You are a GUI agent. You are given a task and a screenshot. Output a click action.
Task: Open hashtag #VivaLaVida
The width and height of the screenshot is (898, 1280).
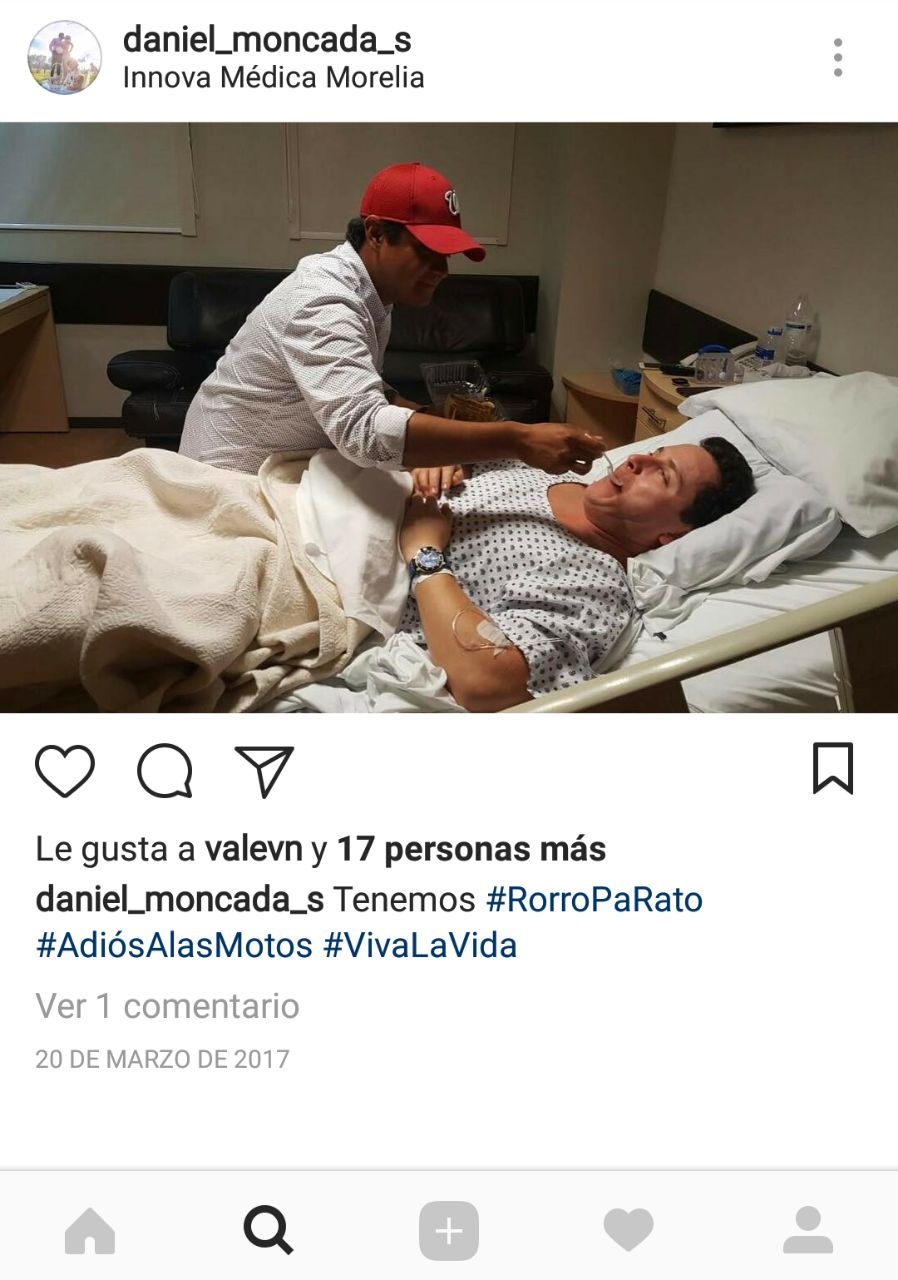420,946
